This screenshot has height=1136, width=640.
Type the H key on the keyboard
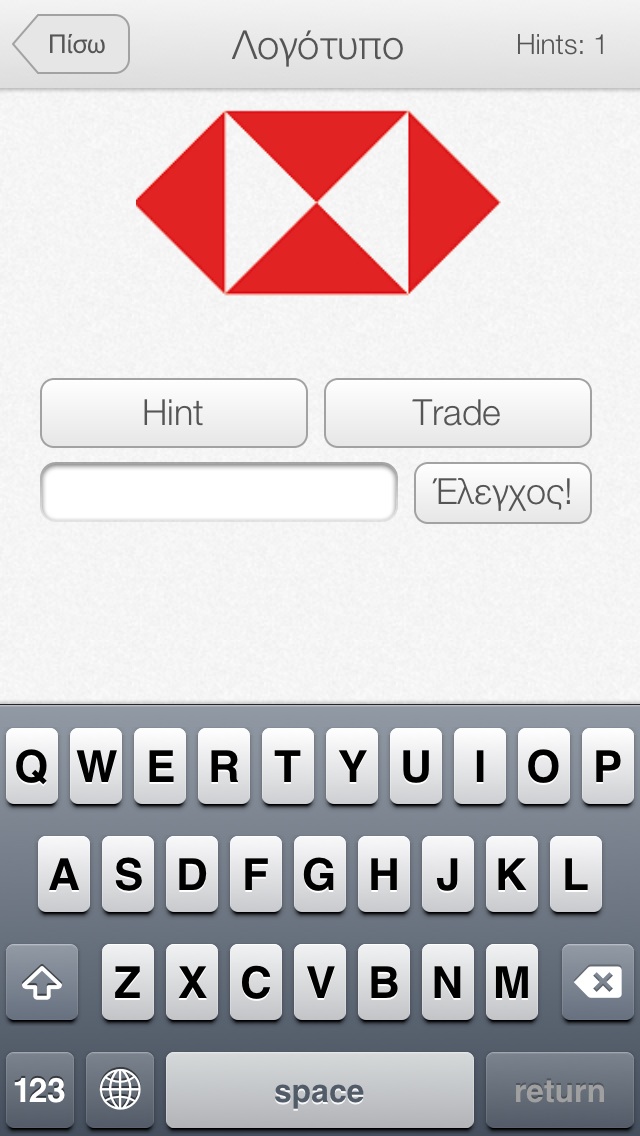point(384,874)
